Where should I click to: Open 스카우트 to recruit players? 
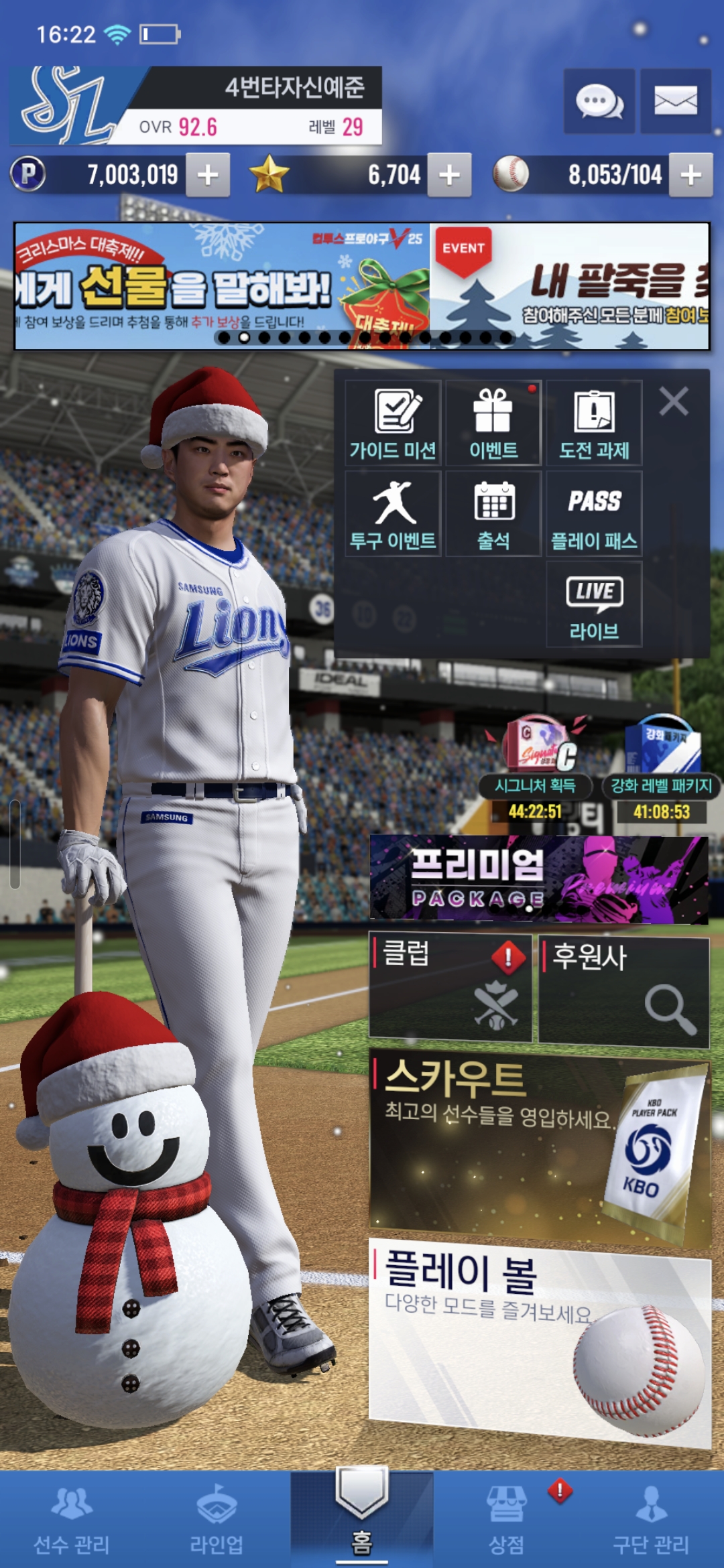[539, 1147]
